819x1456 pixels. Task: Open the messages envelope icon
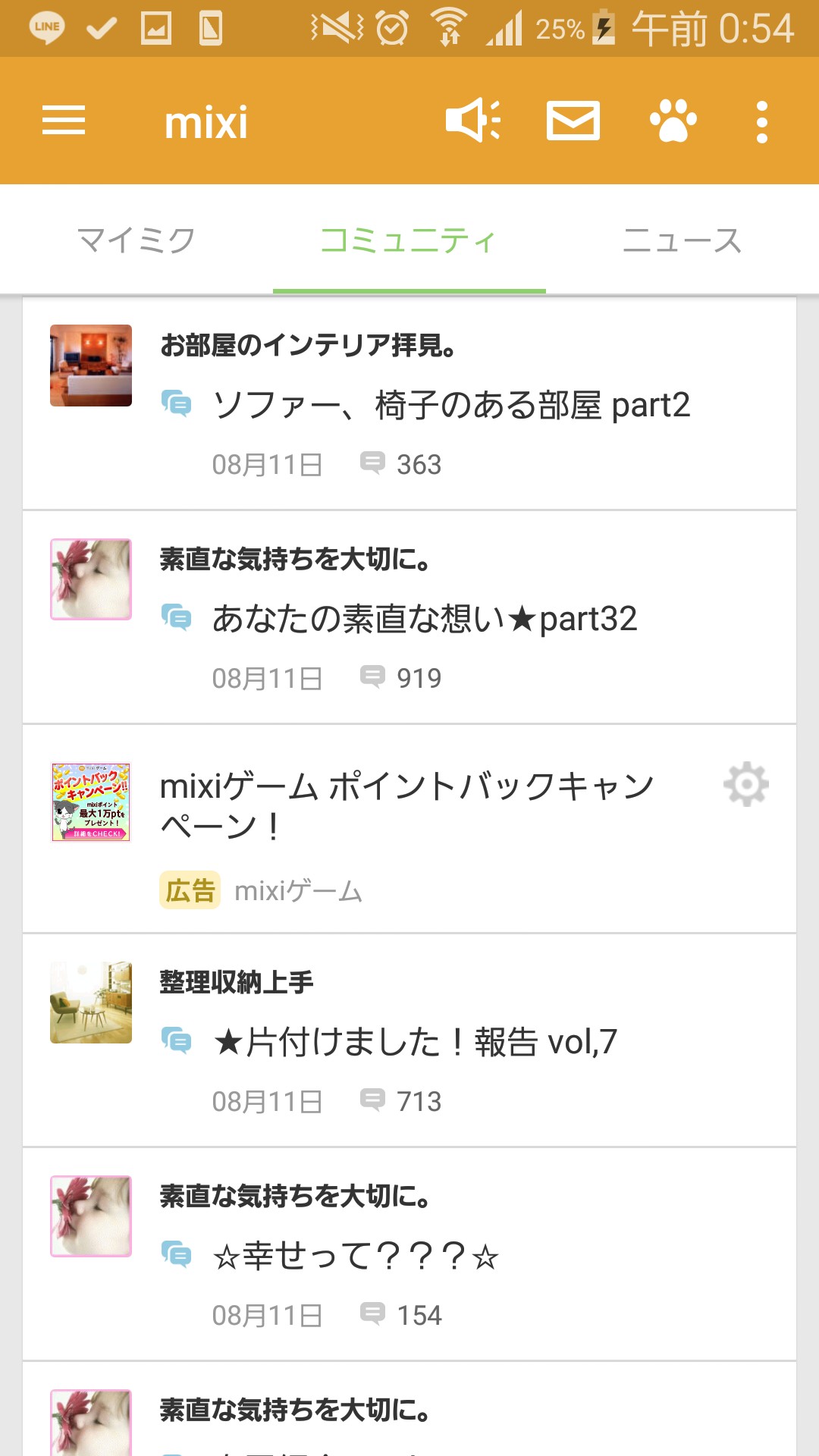click(x=573, y=121)
